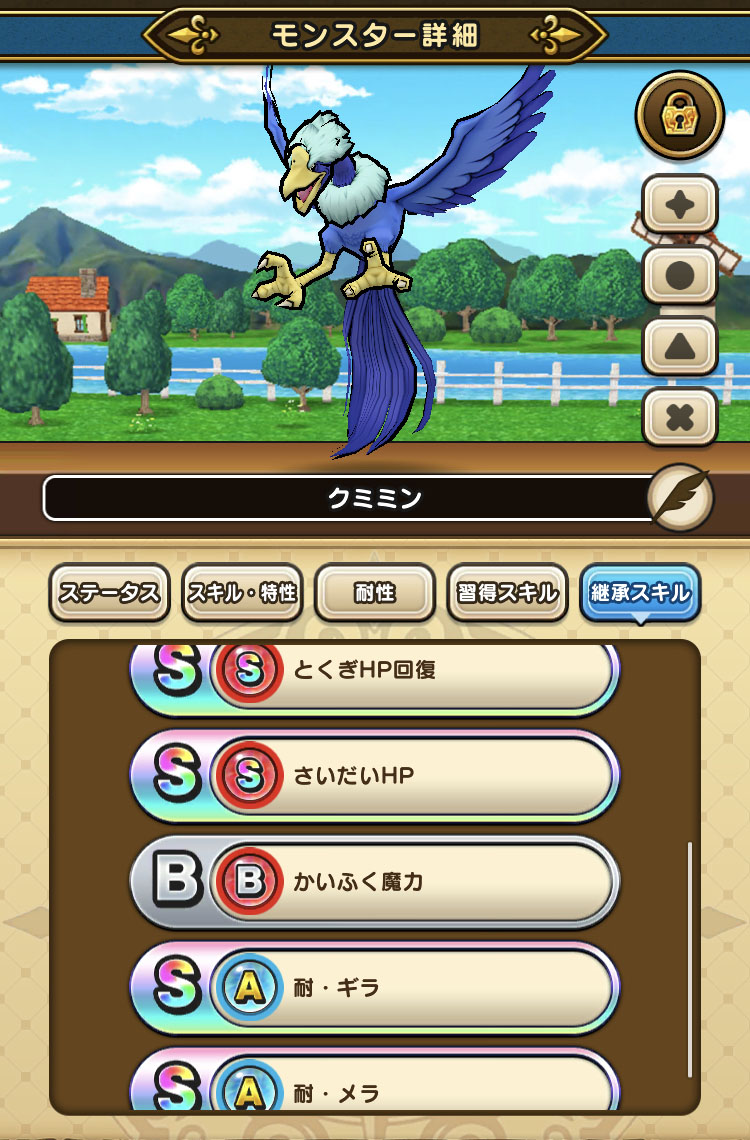Select the four-point star mark button
The image size is (750, 1140).
click(x=679, y=208)
